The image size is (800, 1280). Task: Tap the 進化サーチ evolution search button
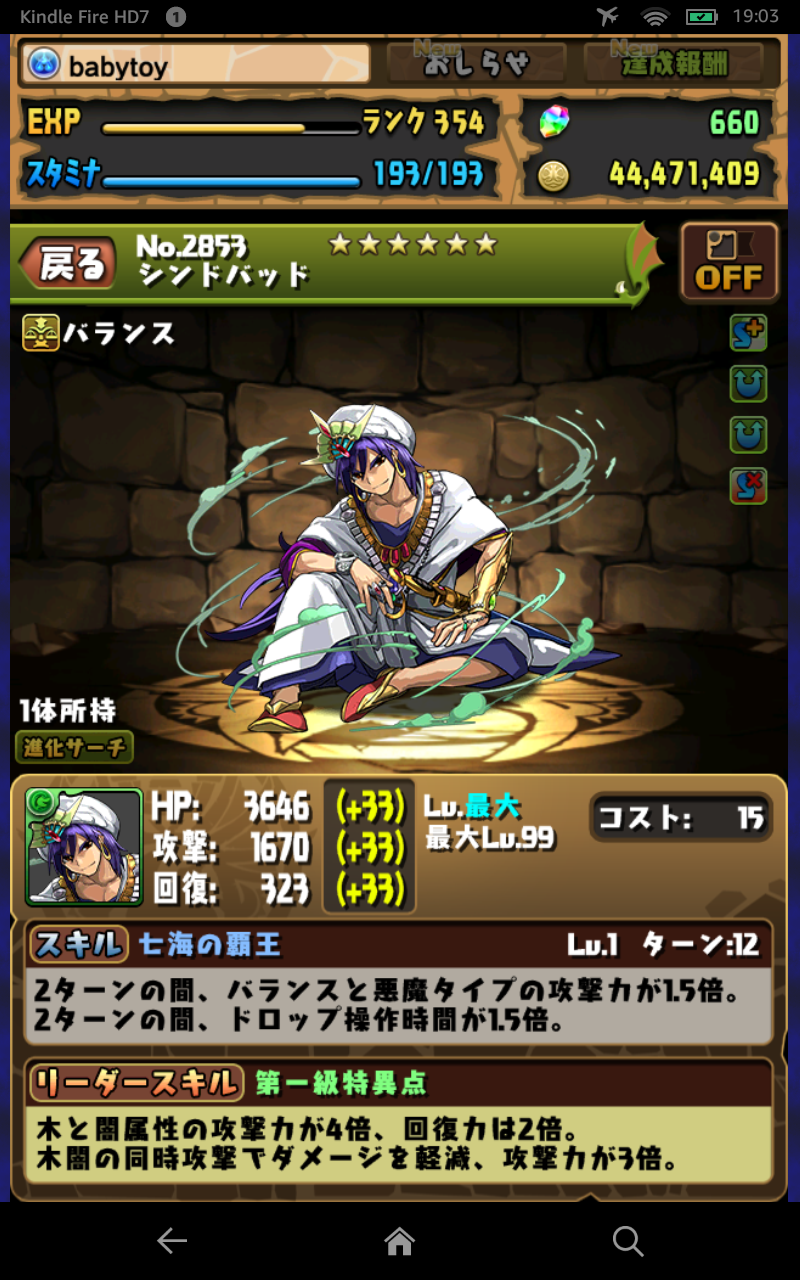coord(74,746)
